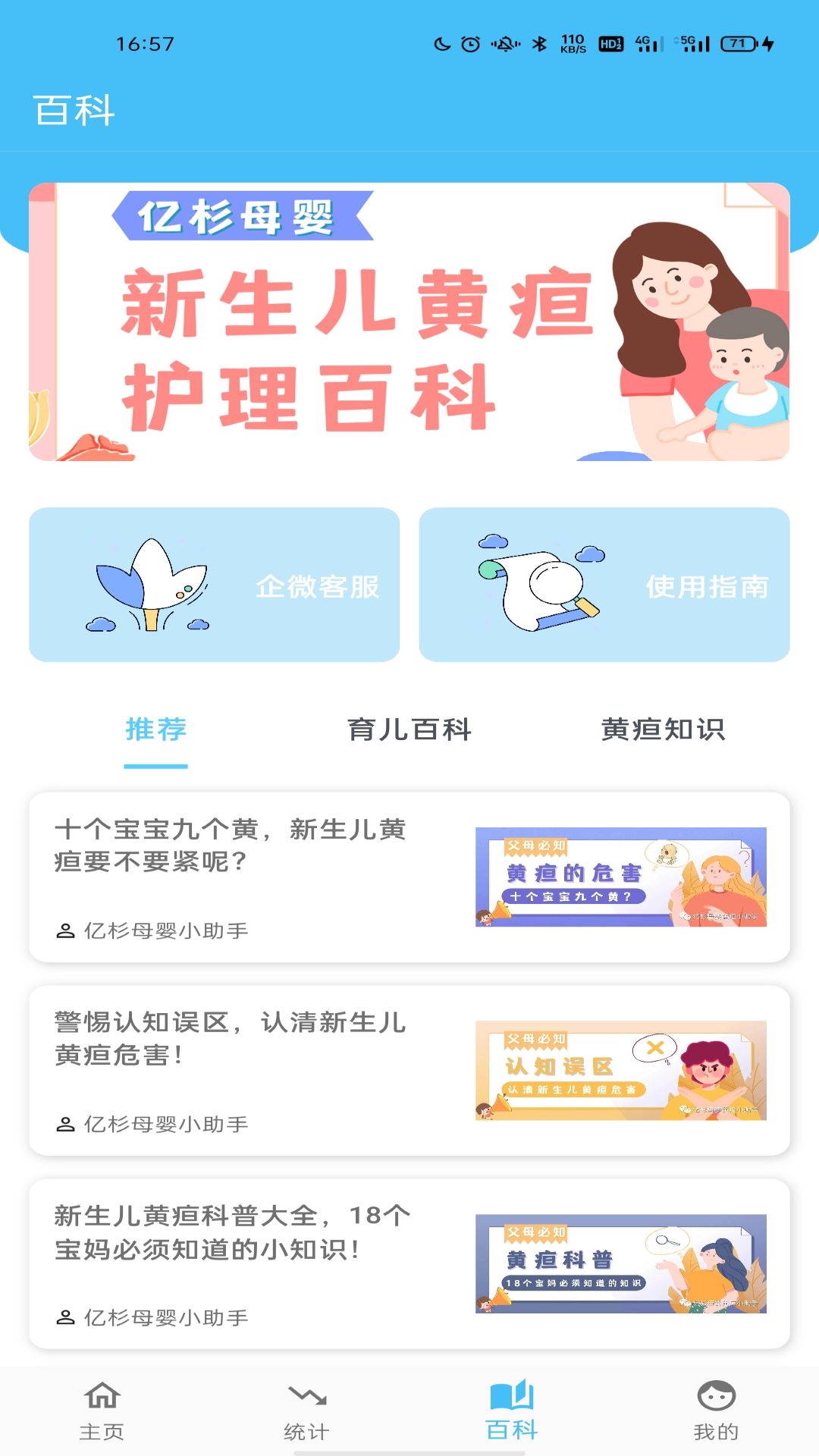Switch to the 黄疸知识 tab
This screenshot has width=819, height=1456.
tap(663, 730)
